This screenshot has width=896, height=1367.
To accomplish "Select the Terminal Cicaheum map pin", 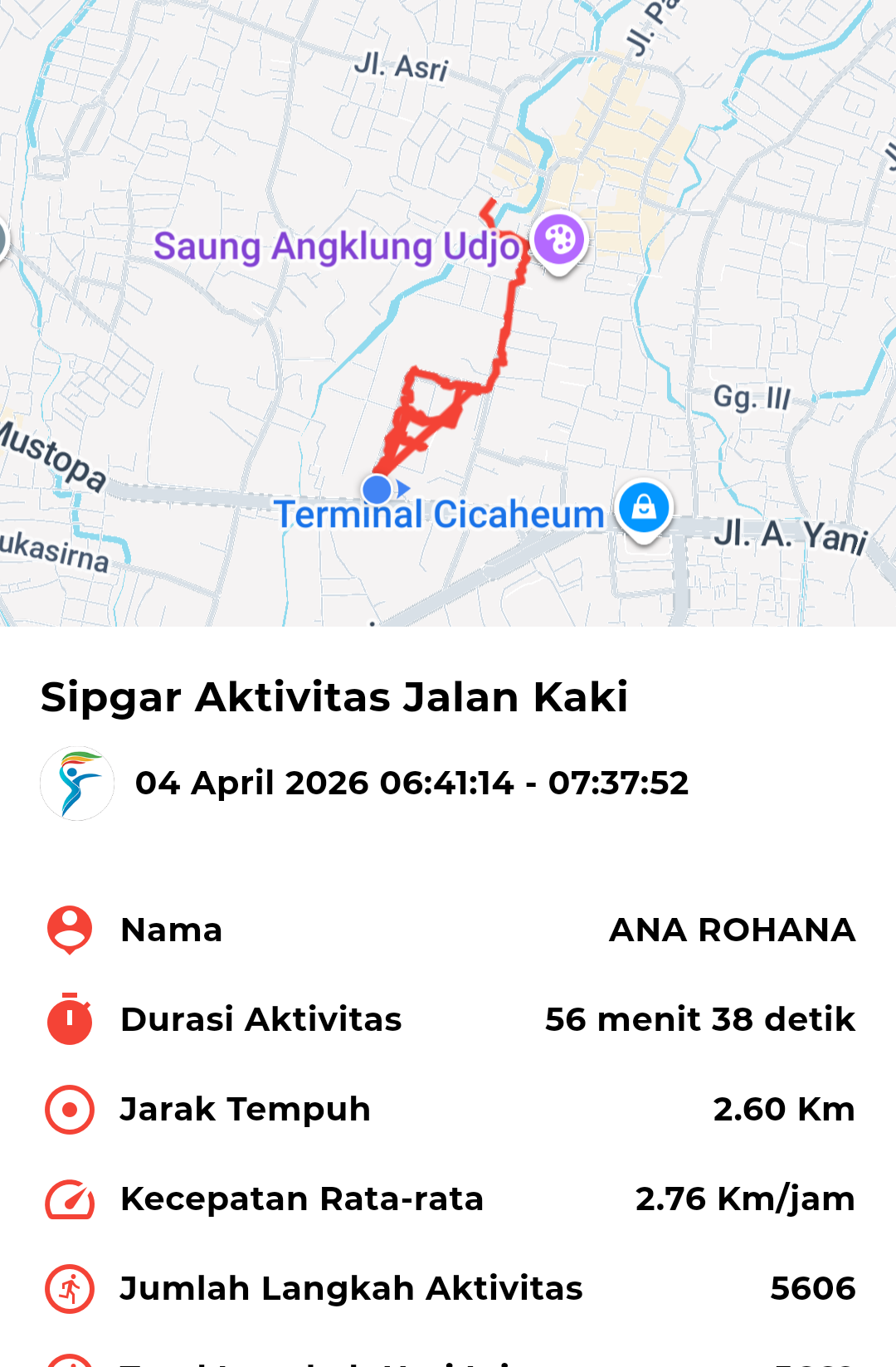I will tap(643, 507).
